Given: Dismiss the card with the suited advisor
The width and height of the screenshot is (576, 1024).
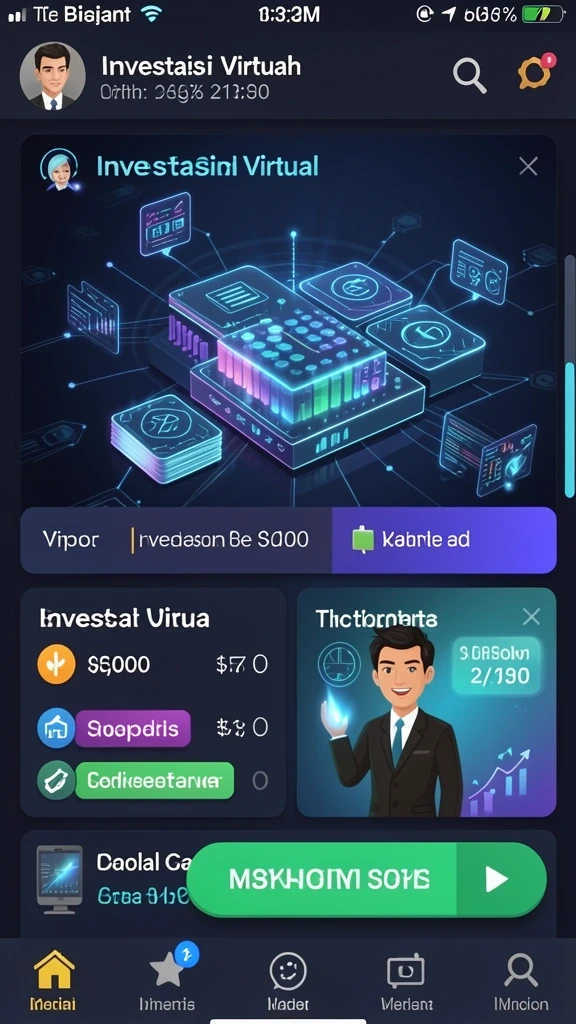Looking at the screenshot, I should point(532,616).
